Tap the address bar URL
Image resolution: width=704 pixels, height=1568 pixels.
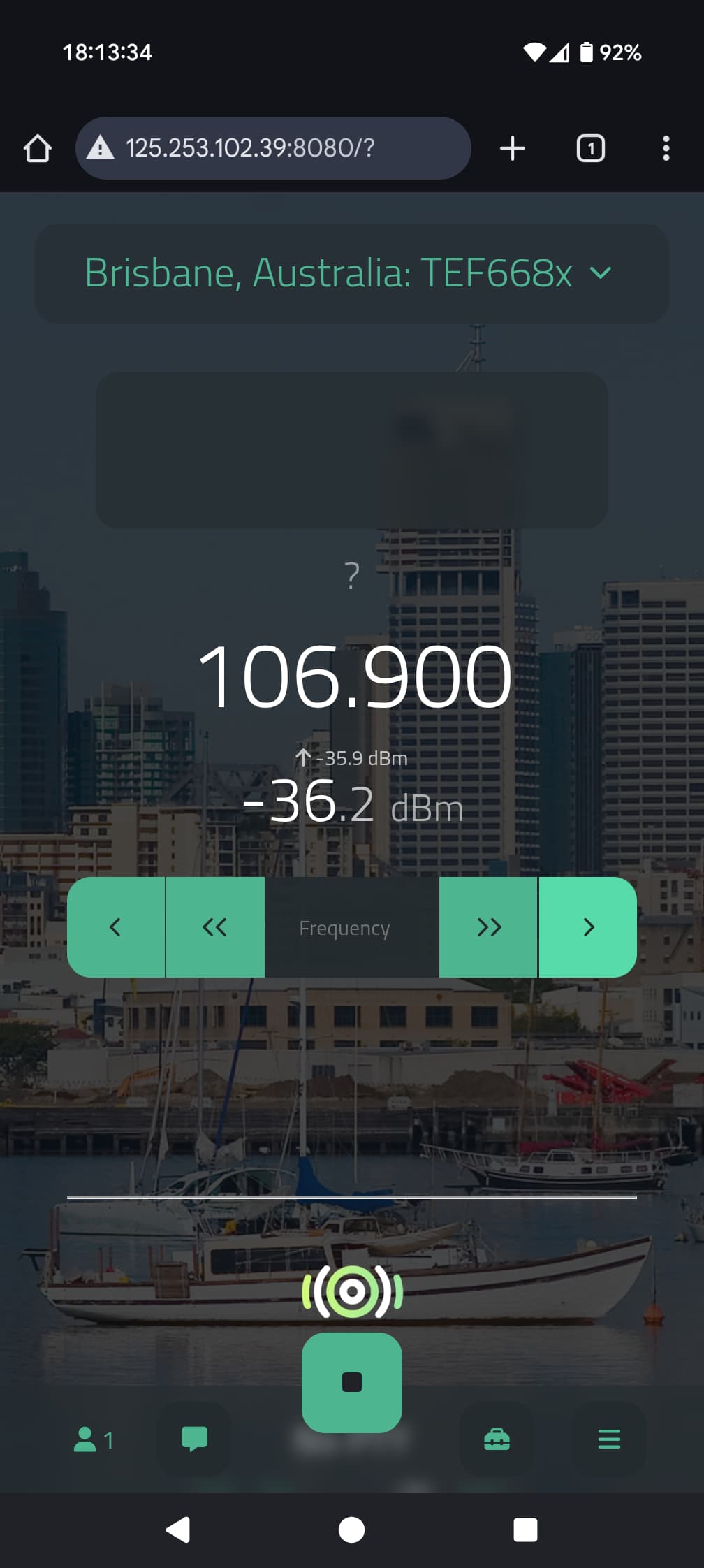pyautogui.click(x=250, y=148)
